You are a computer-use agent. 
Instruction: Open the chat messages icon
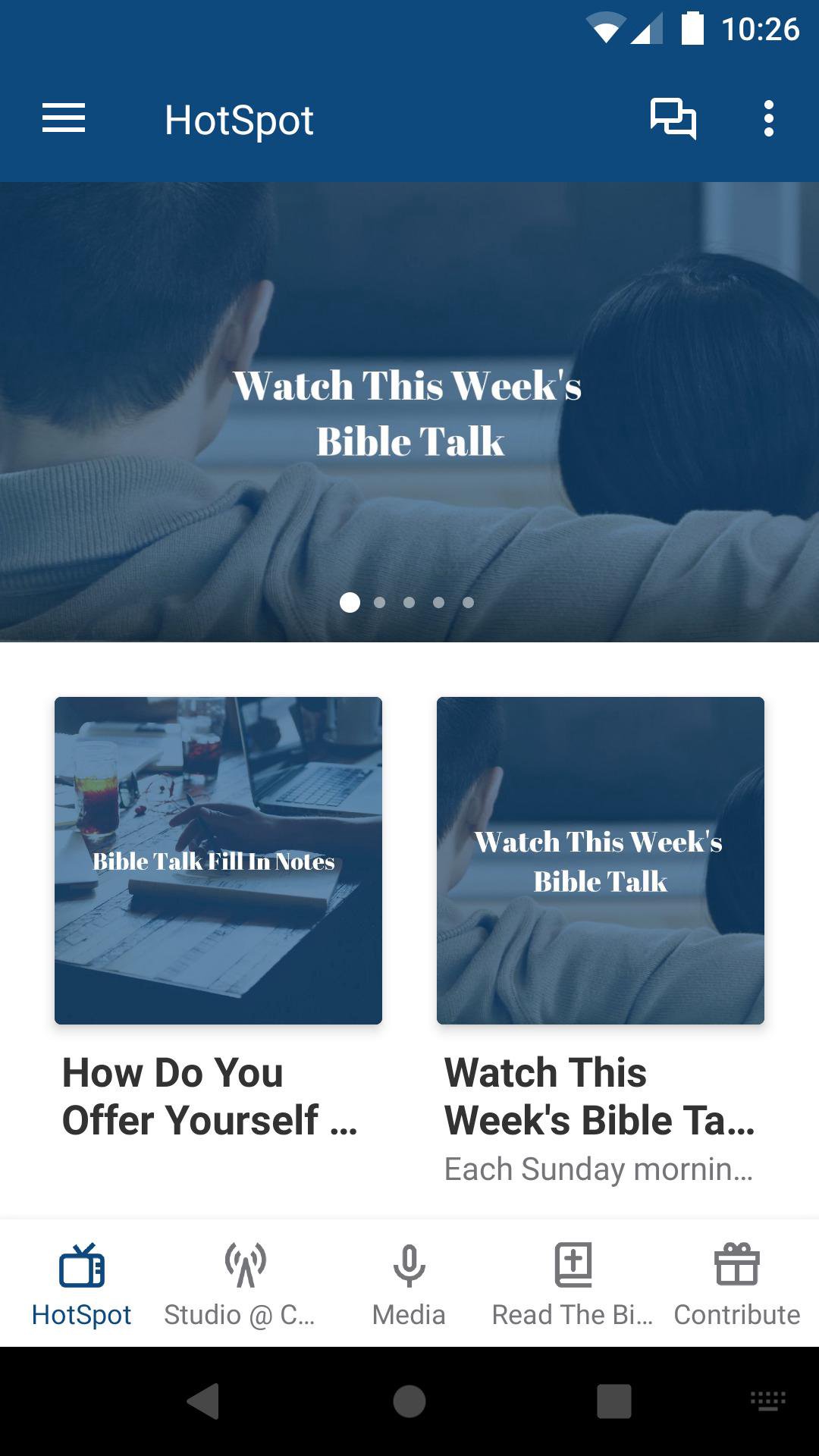pyautogui.click(x=673, y=119)
